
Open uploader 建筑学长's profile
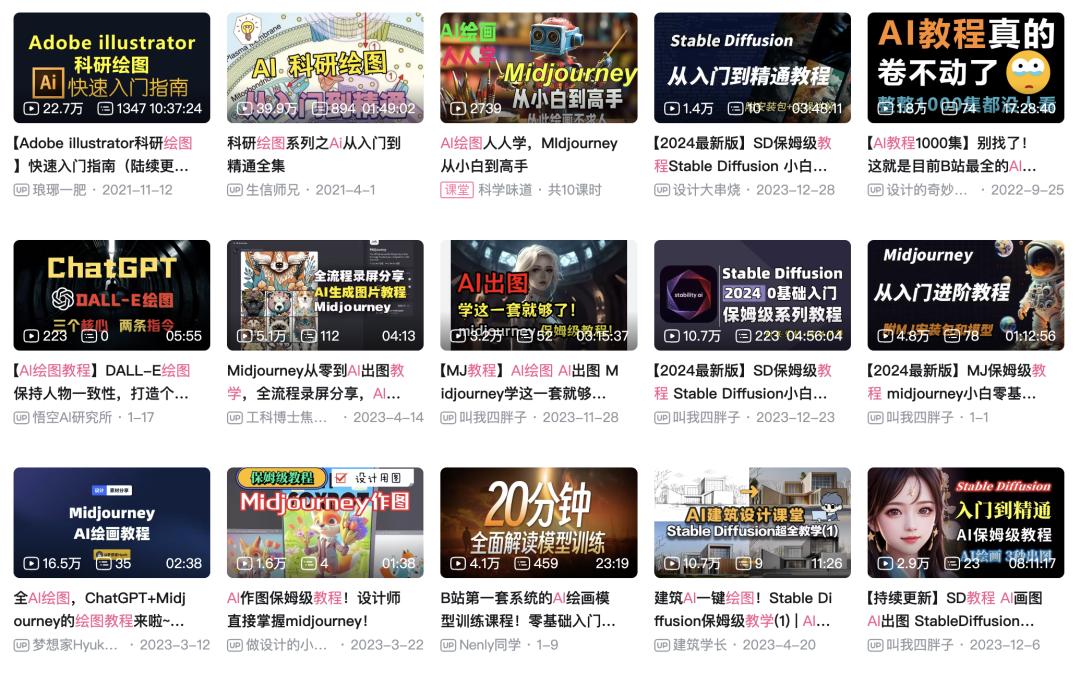pos(699,645)
